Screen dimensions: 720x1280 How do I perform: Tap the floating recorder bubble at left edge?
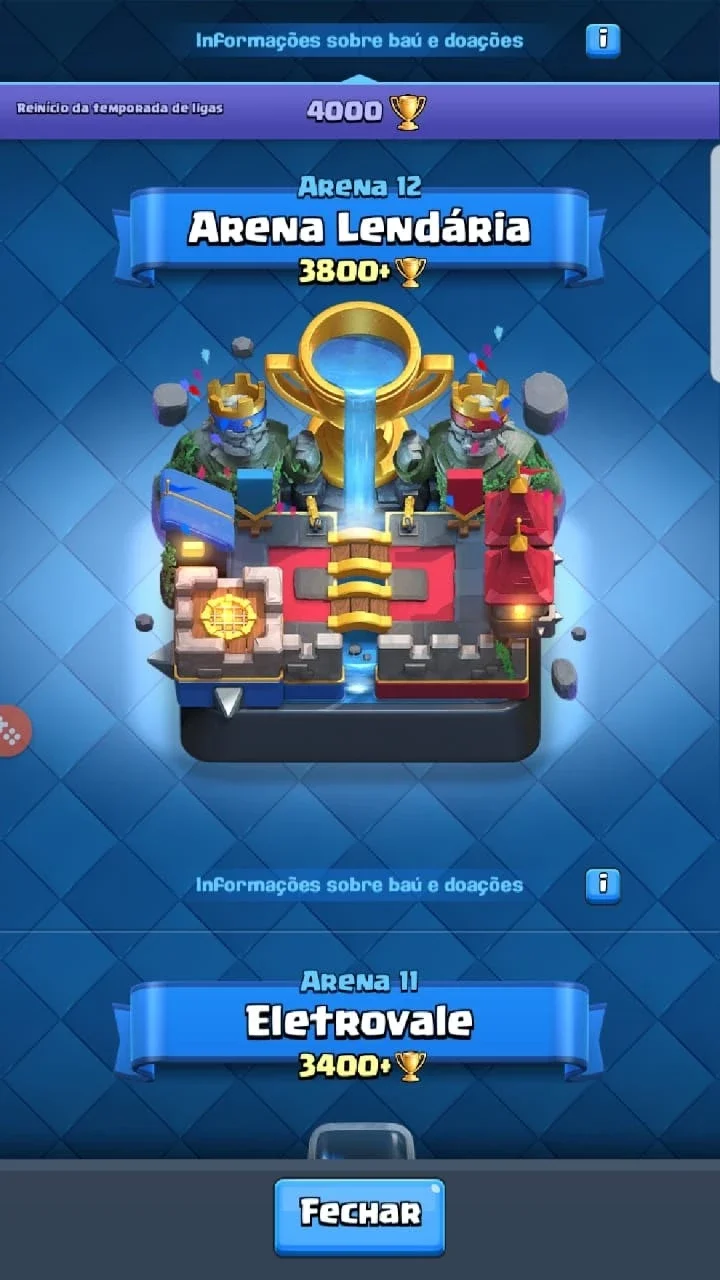click(14, 731)
